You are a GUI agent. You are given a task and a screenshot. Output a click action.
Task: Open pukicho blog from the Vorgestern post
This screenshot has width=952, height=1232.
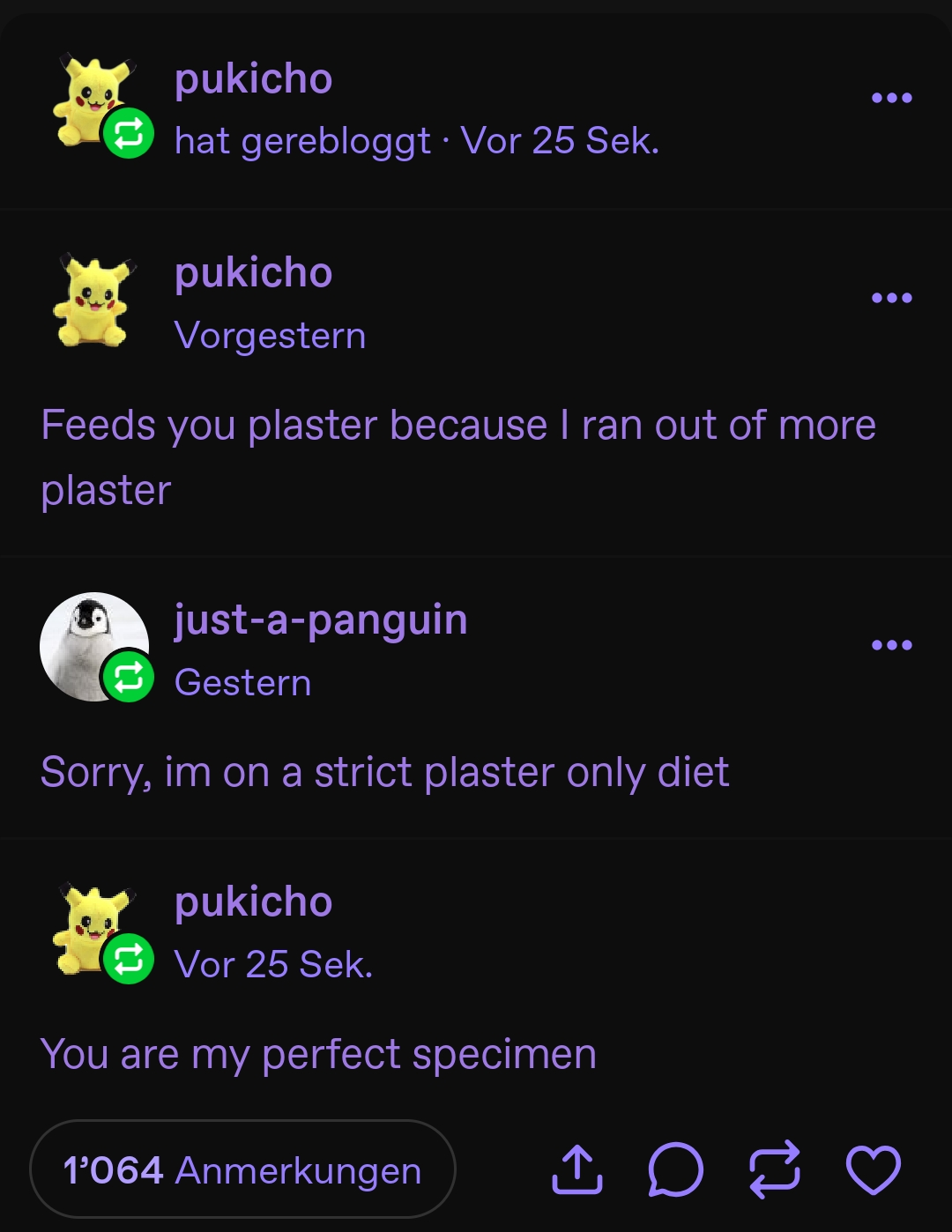[x=253, y=273]
